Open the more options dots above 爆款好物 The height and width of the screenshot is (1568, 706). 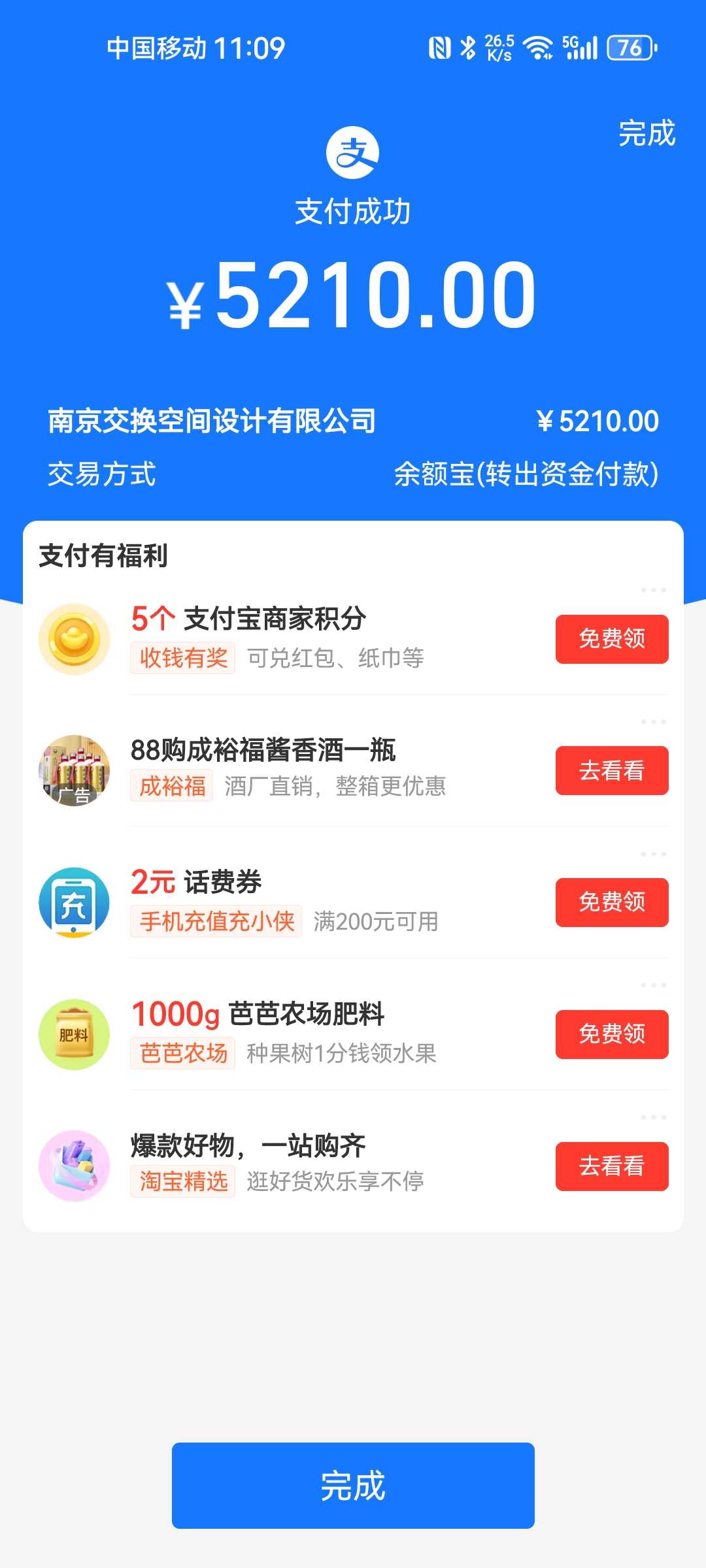[x=653, y=1117]
